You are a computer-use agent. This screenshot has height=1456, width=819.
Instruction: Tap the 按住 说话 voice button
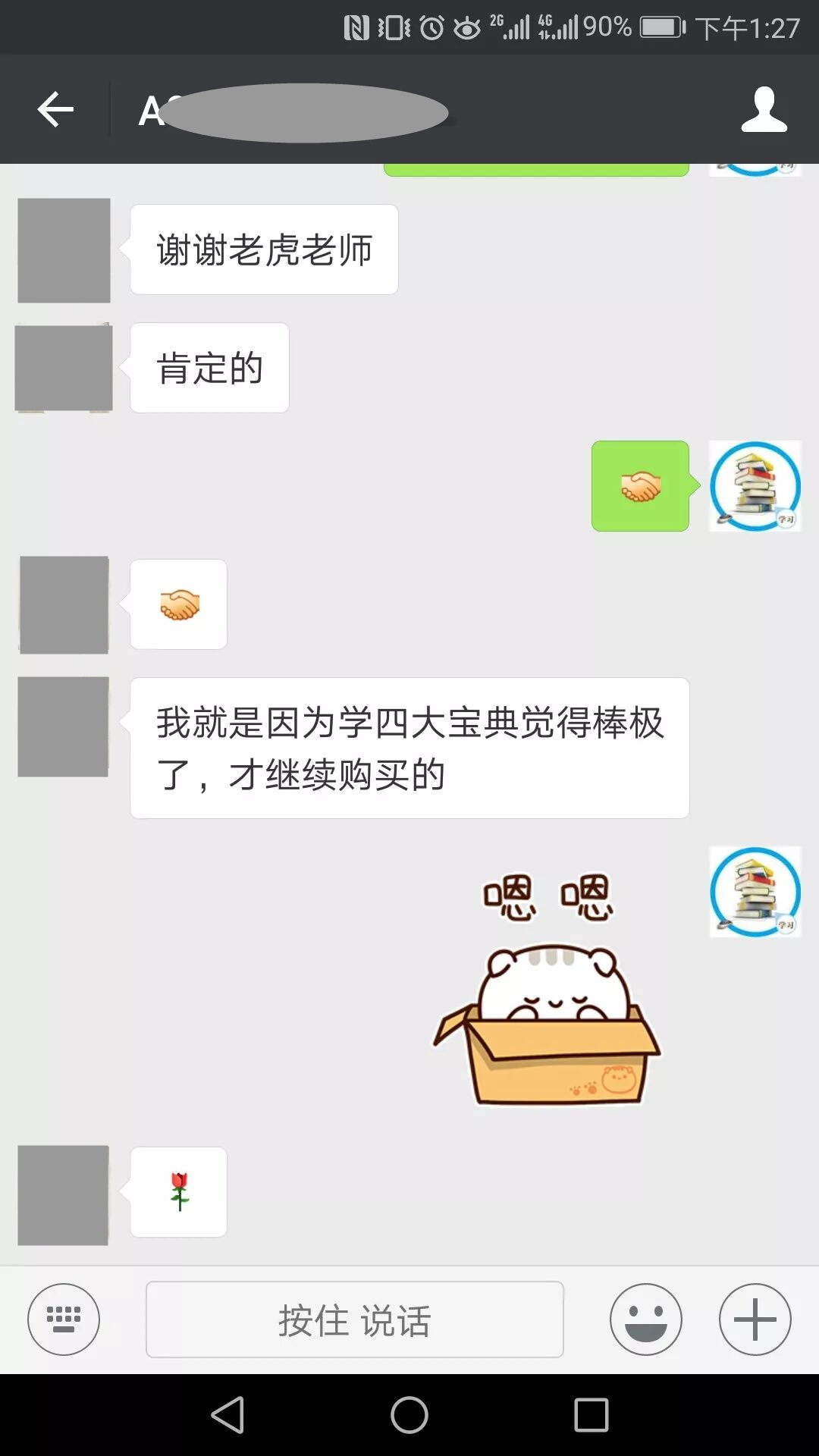coord(354,1319)
